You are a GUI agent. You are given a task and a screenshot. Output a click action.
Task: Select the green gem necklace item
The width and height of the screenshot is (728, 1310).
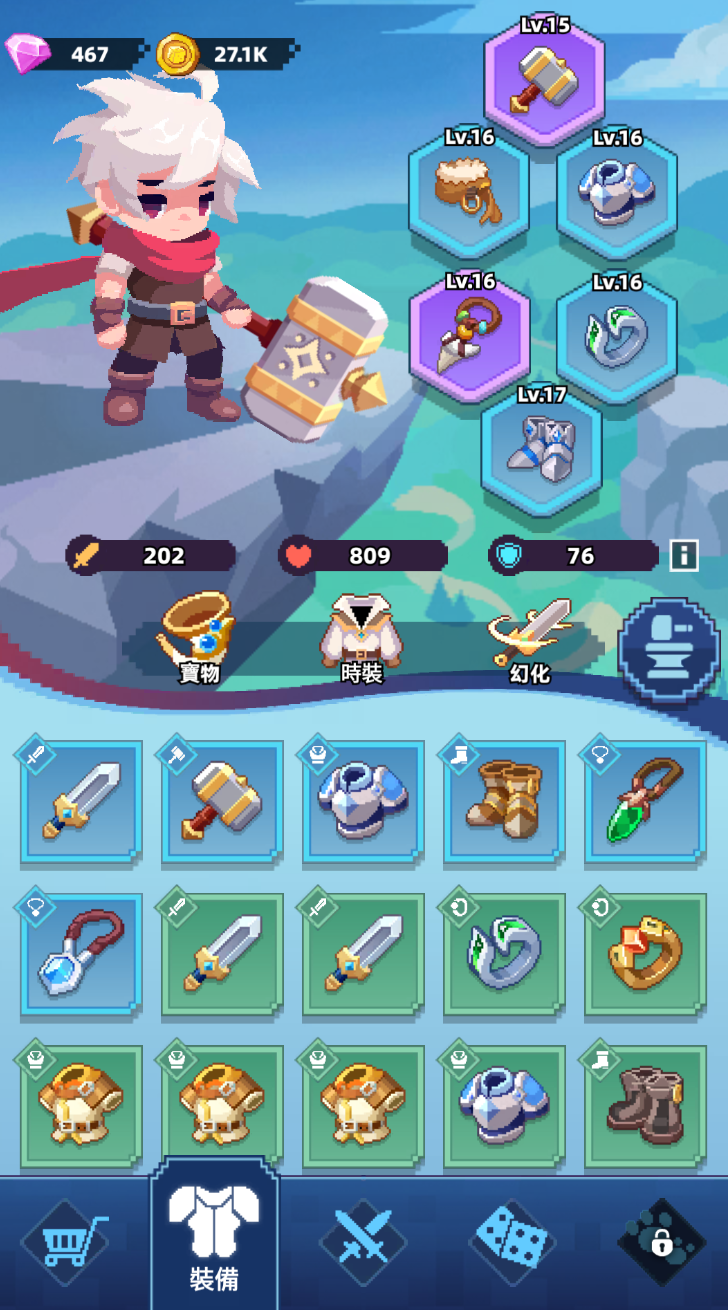click(x=645, y=801)
